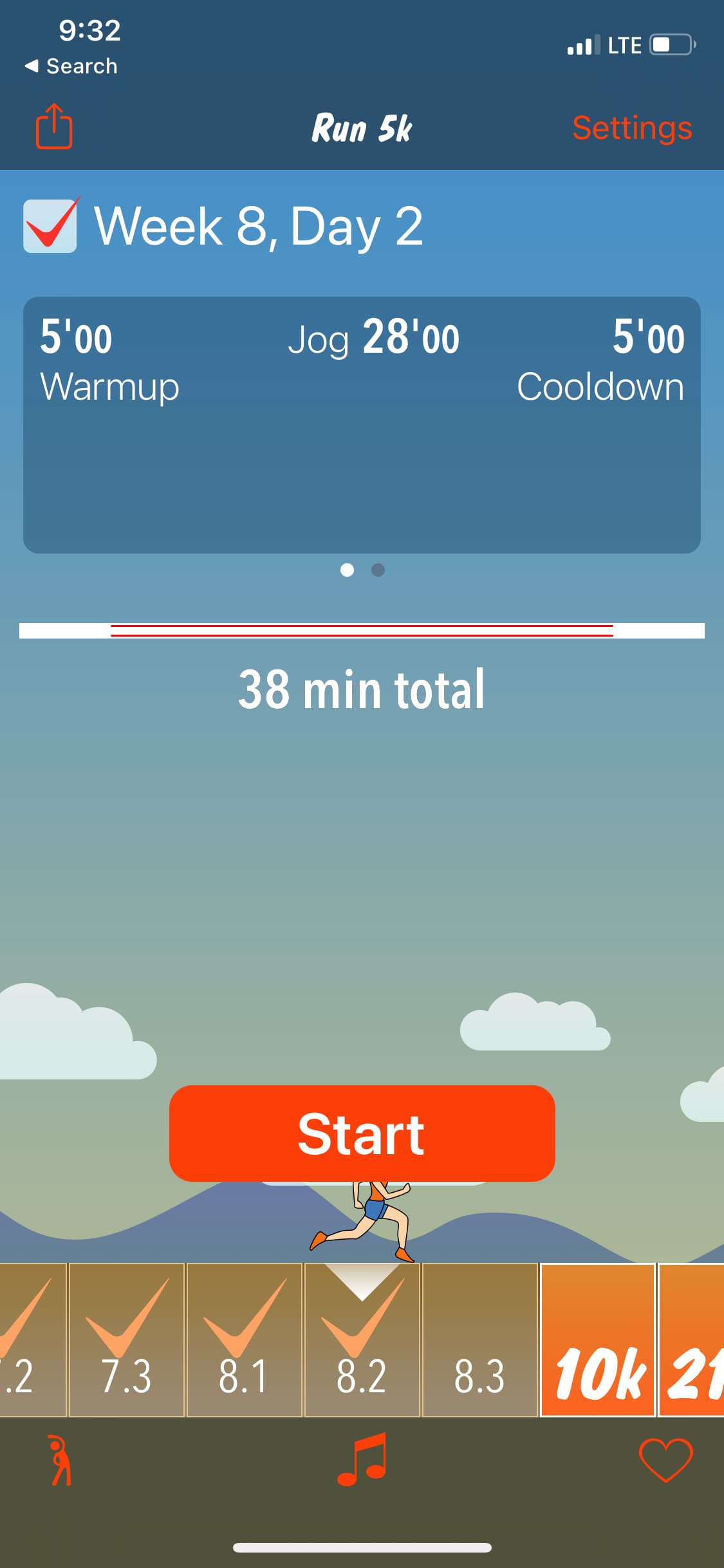Start the workout
724x1568 pixels.
pyautogui.click(x=362, y=1133)
